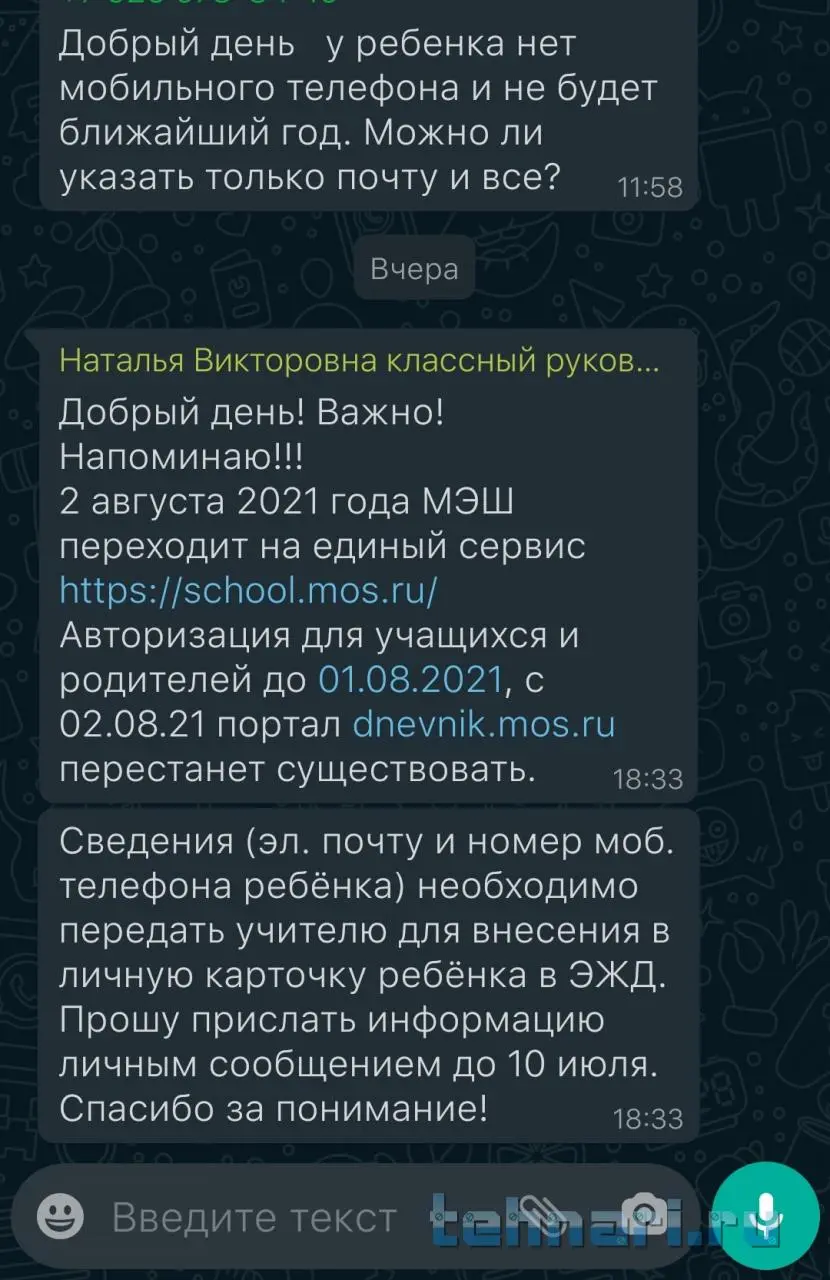
Task: Open the school.mos.ru link
Action: [x=248, y=591]
